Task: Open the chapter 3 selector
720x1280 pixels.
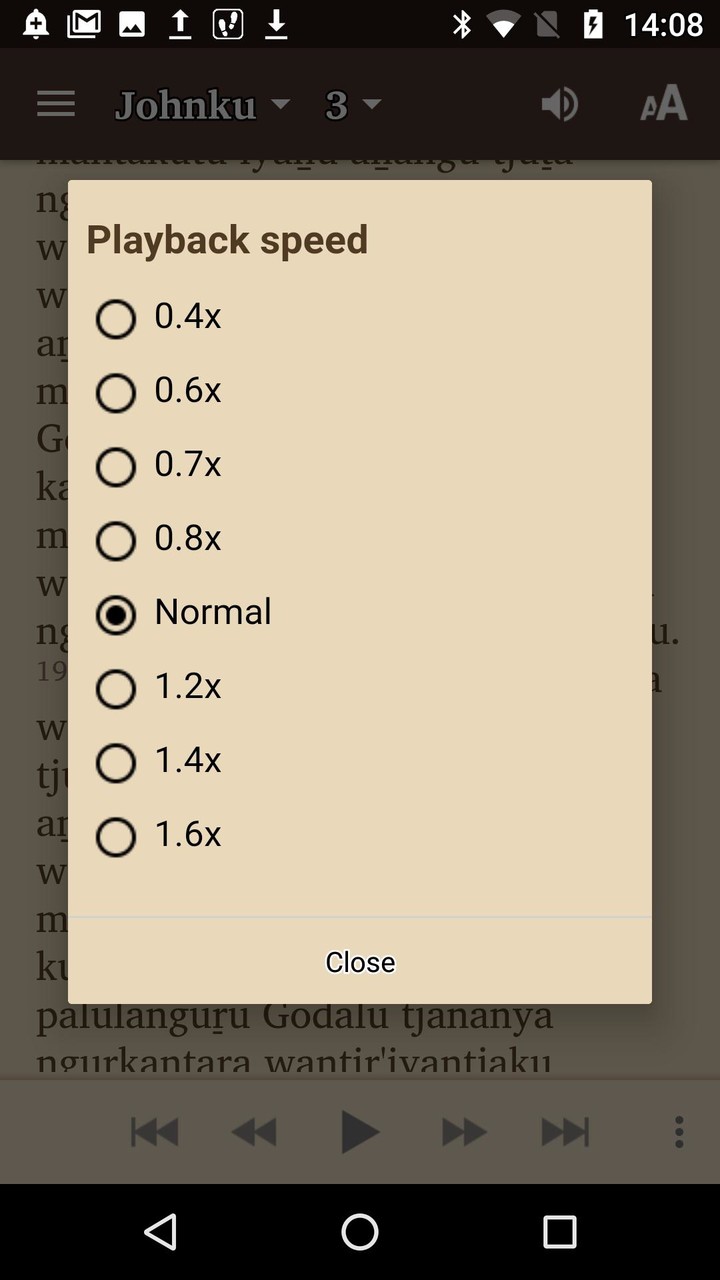Action: tap(347, 103)
